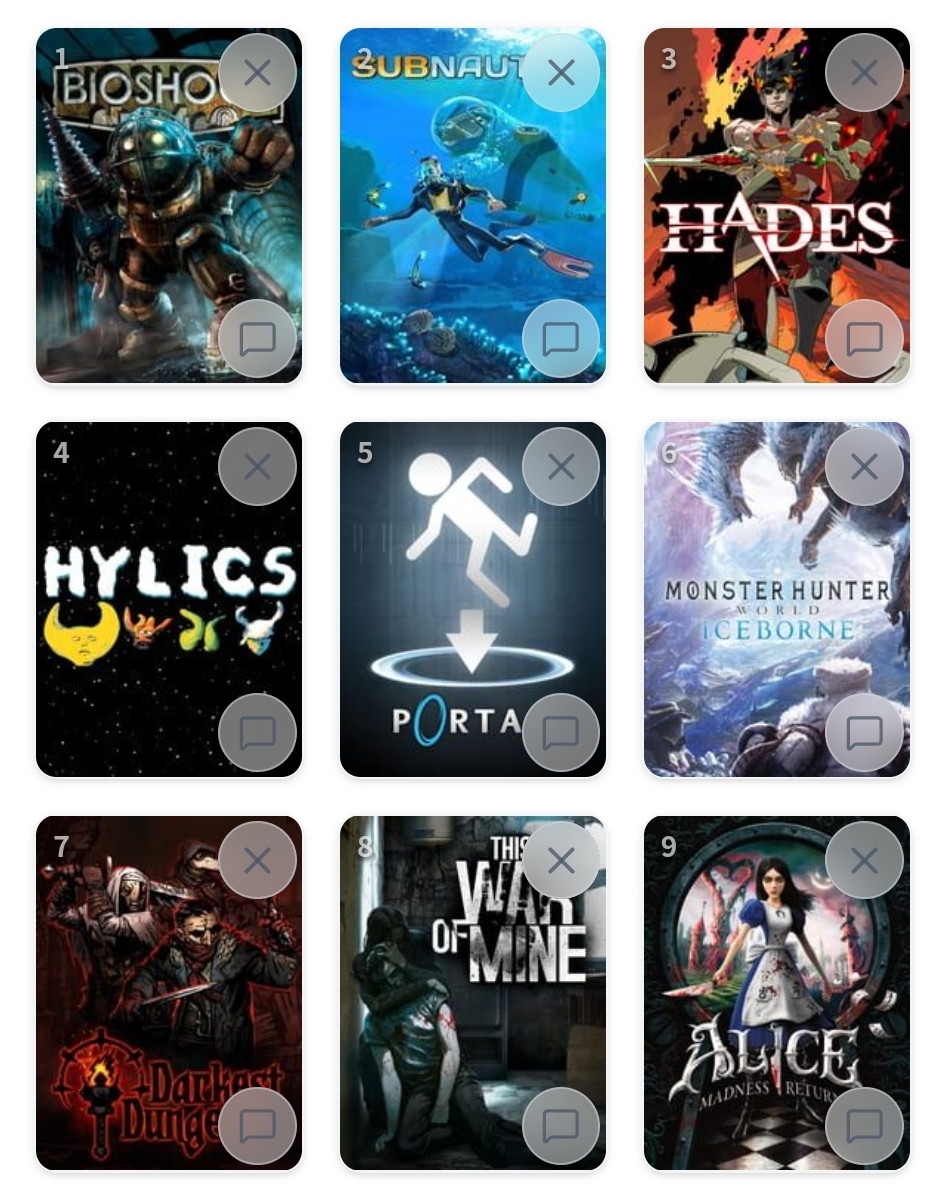The width and height of the screenshot is (945, 1202).
Task: Comment on Darkest Dungeon
Action: tap(257, 1126)
